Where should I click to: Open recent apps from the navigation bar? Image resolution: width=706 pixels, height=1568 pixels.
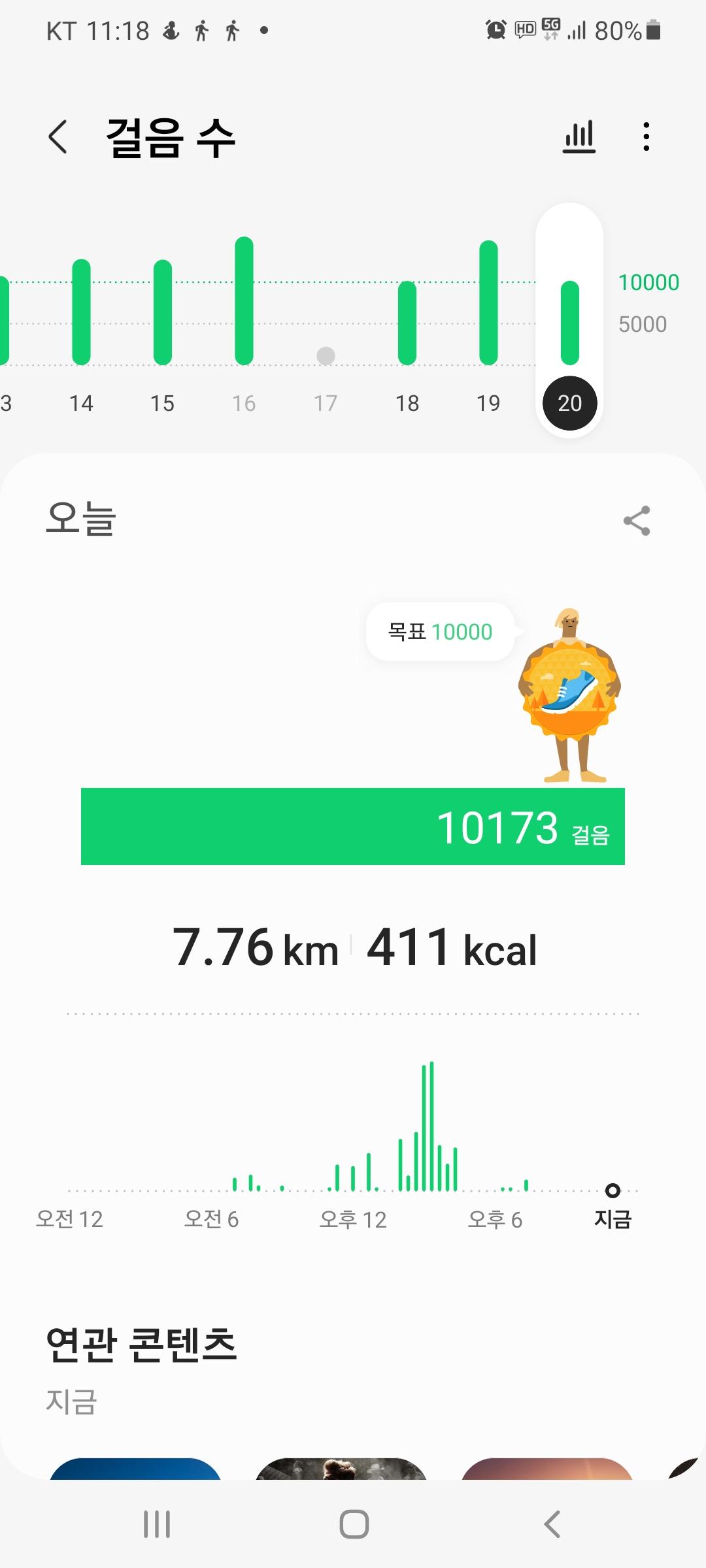coord(157,1524)
